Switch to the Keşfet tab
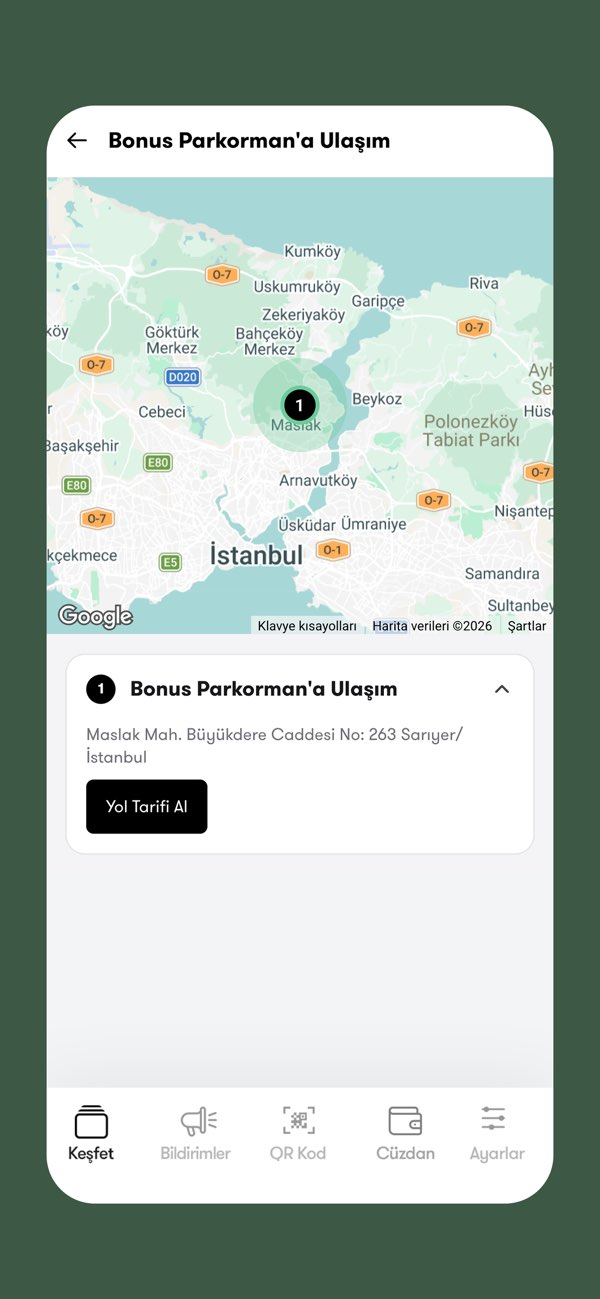The image size is (600, 1299). [91, 1133]
